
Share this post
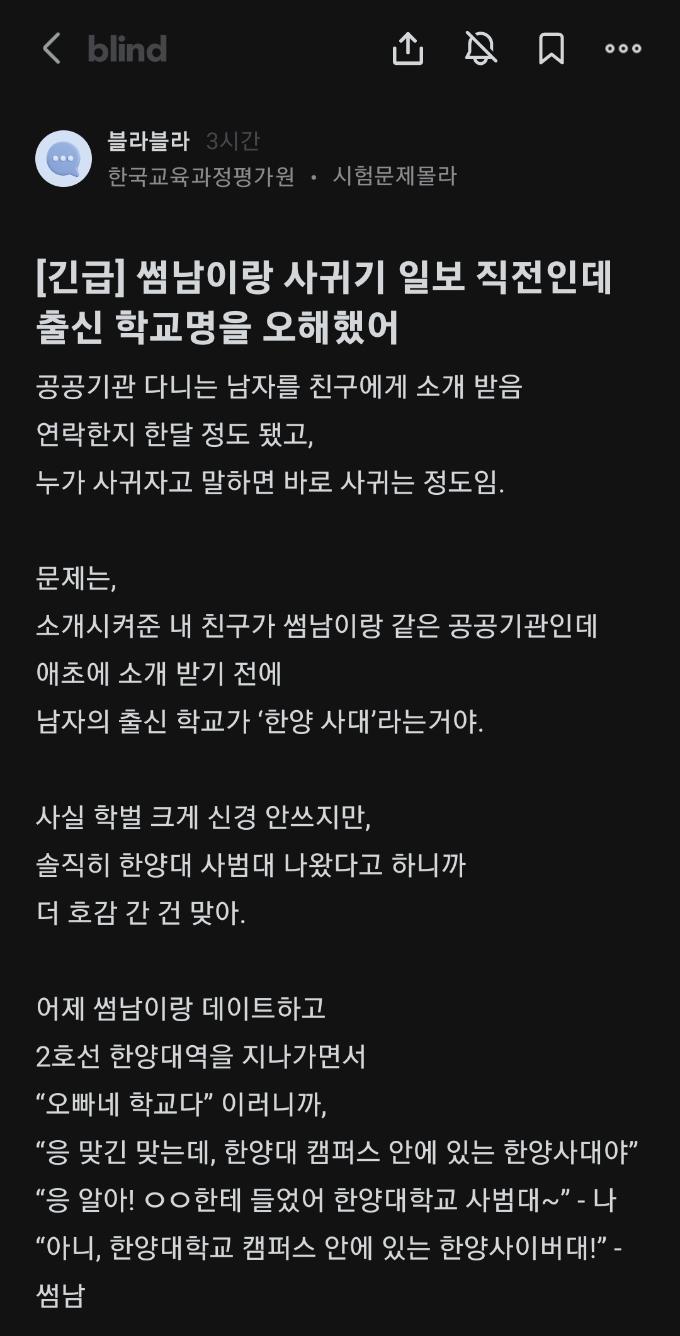point(408,48)
